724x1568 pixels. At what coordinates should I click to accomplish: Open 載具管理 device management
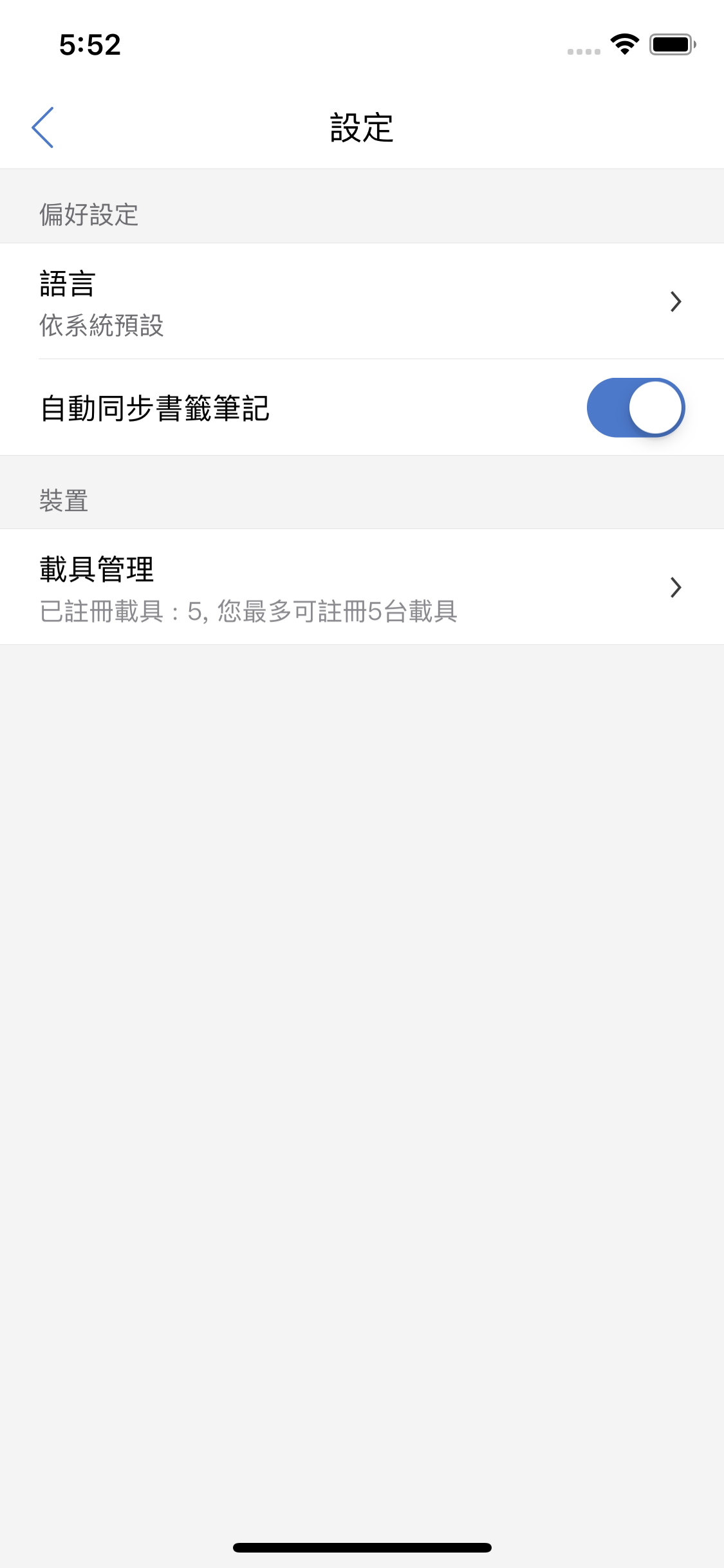point(360,587)
